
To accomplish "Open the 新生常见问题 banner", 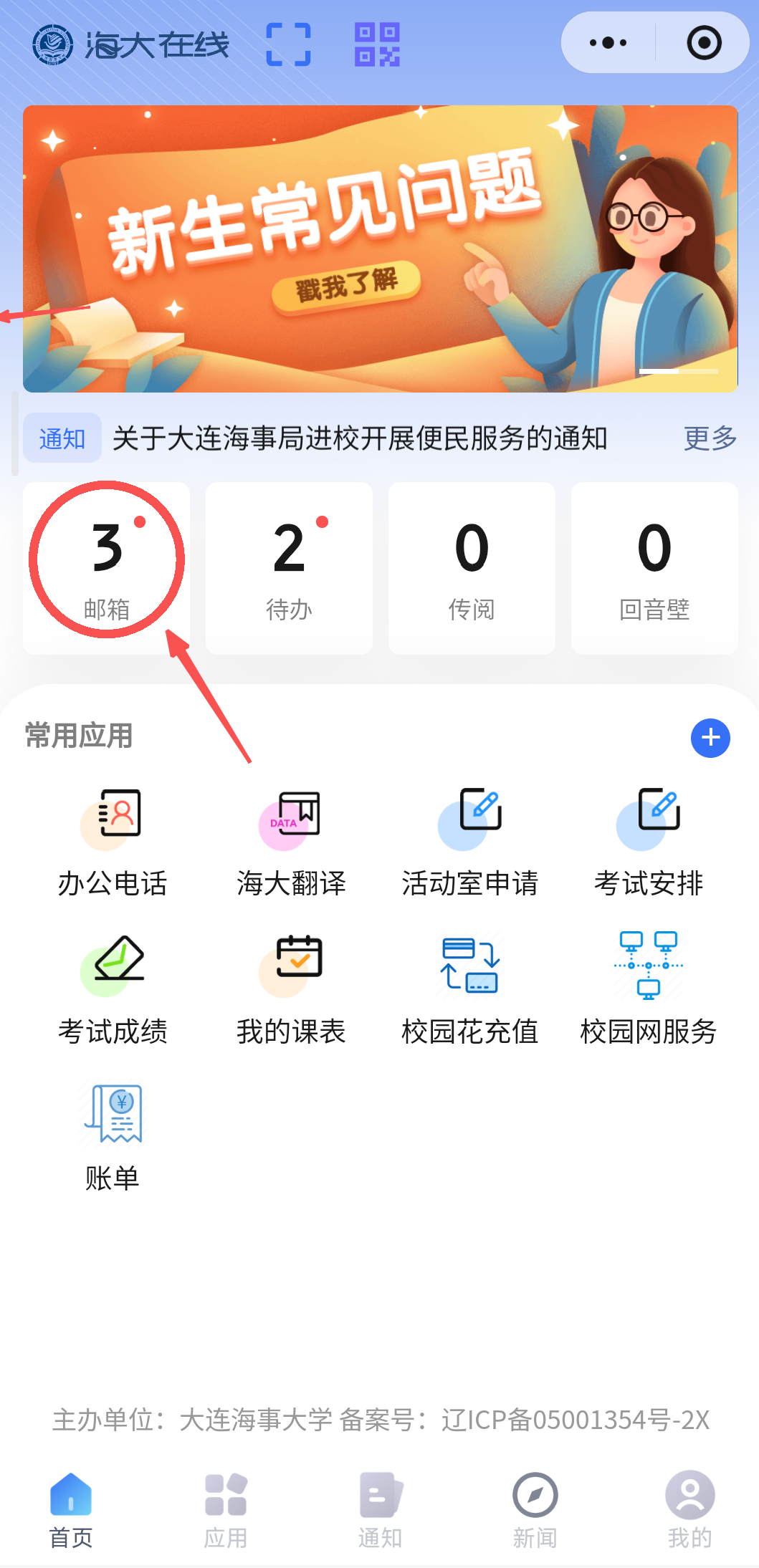I will tap(380, 249).
